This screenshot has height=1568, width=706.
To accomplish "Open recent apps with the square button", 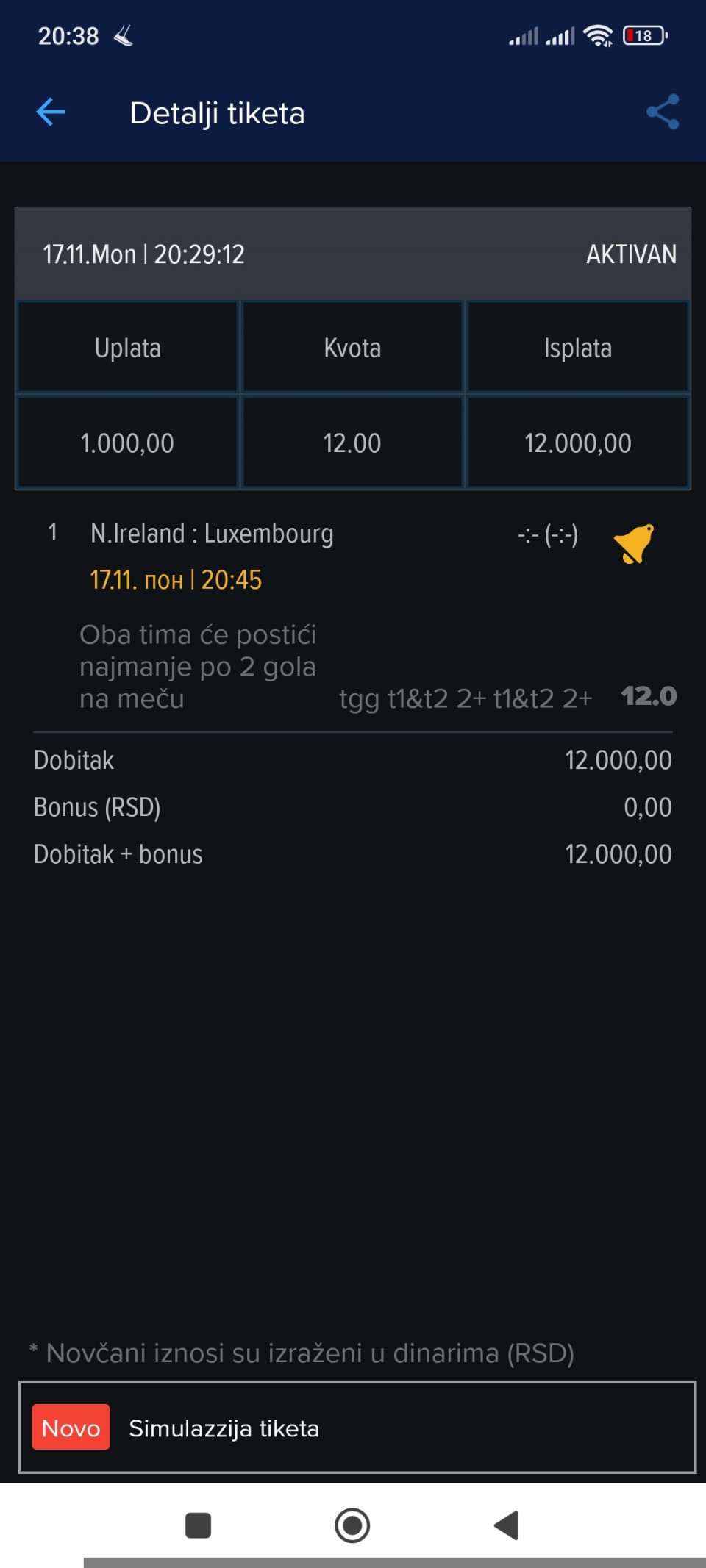I will tap(198, 1525).
